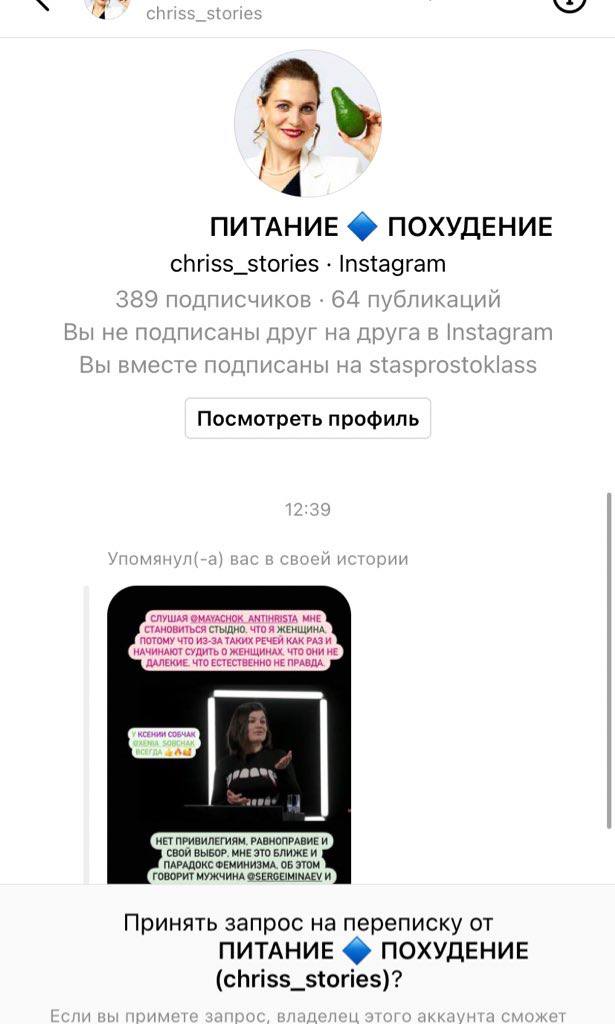The image size is (615, 1024).
Task: Open the info icon in the header
Action: 569,4
